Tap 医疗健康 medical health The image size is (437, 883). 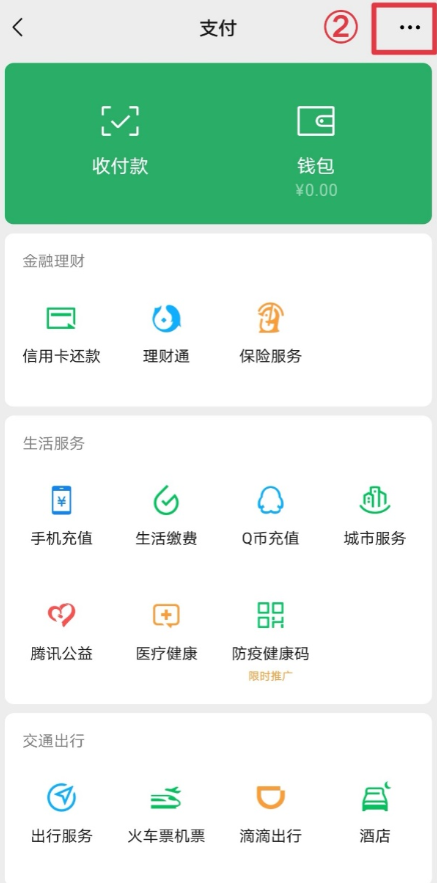point(166,631)
